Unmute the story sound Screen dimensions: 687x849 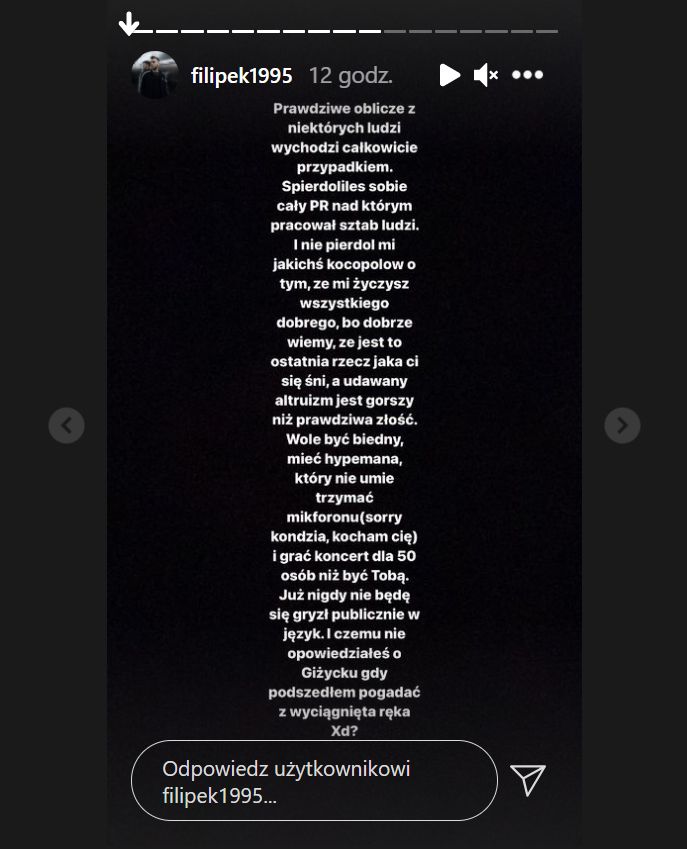pos(486,75)
